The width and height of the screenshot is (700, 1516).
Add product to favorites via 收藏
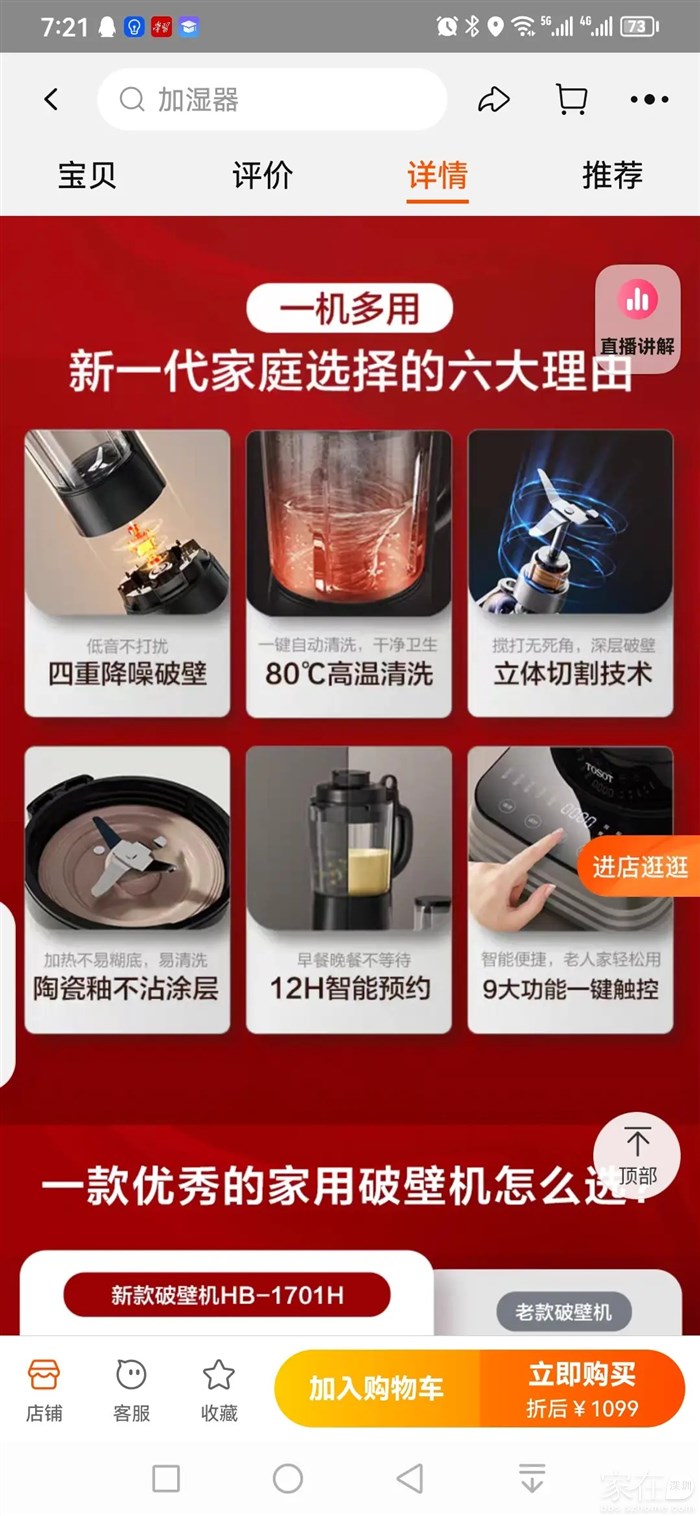tap(219, 1389)
